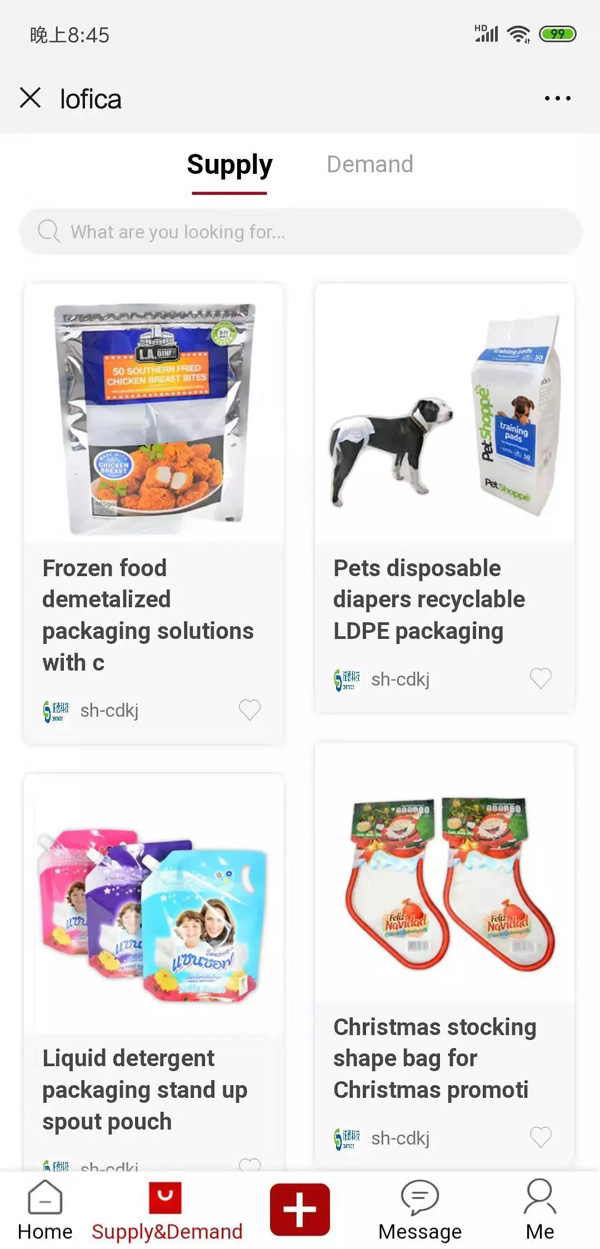
Task: Switch to the Demand tab
Action: click(x=369, y=165)
